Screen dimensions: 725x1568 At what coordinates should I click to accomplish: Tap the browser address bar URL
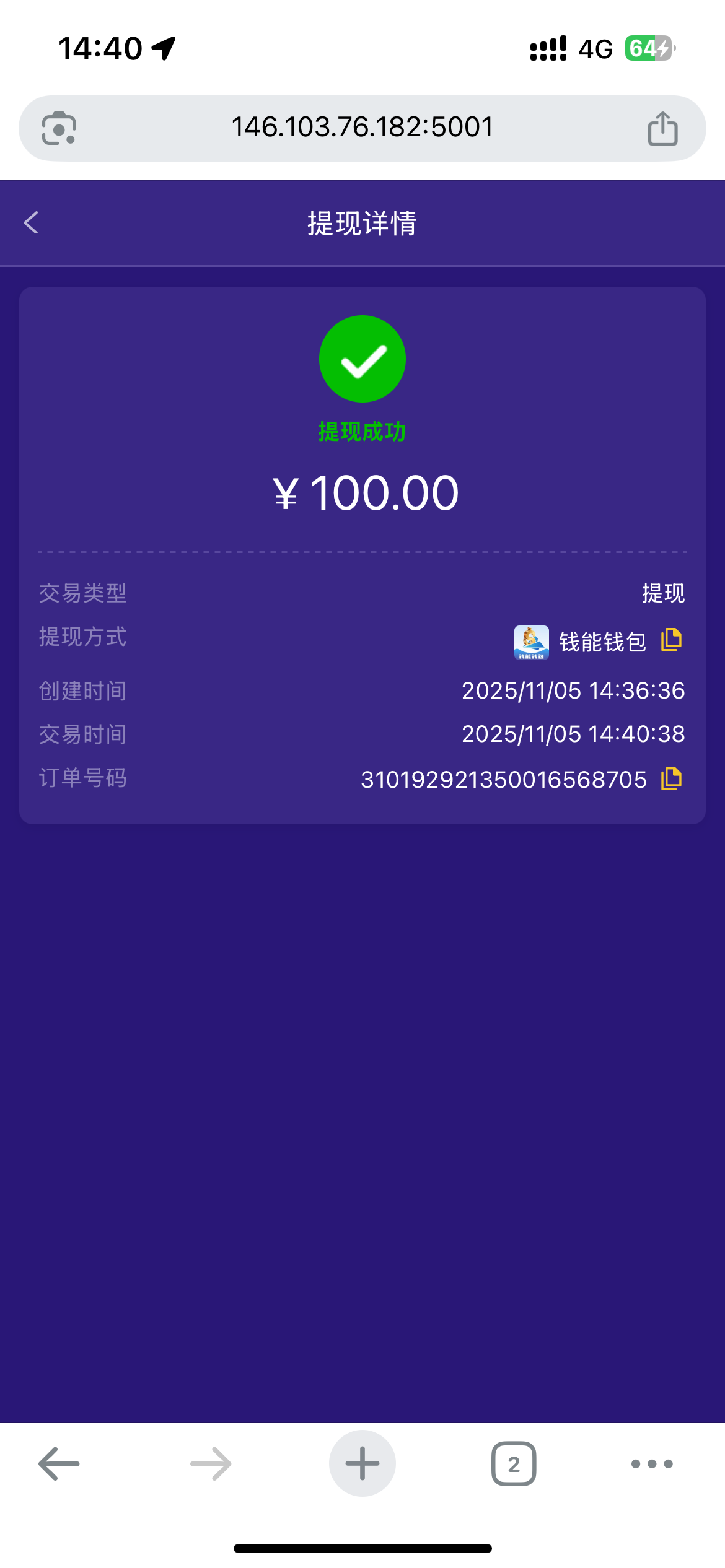click(362, 128)
